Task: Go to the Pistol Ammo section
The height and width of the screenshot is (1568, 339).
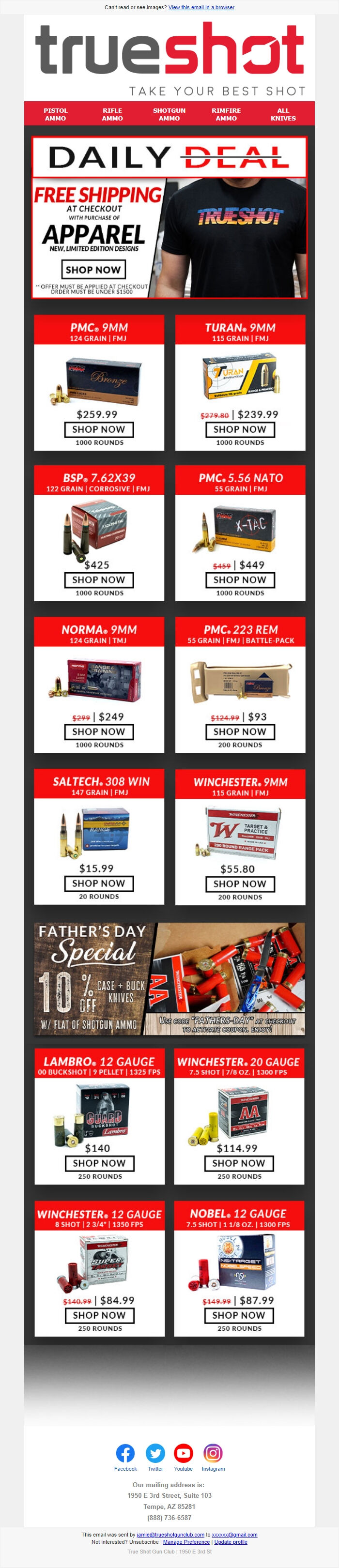Action: (55, 114)
